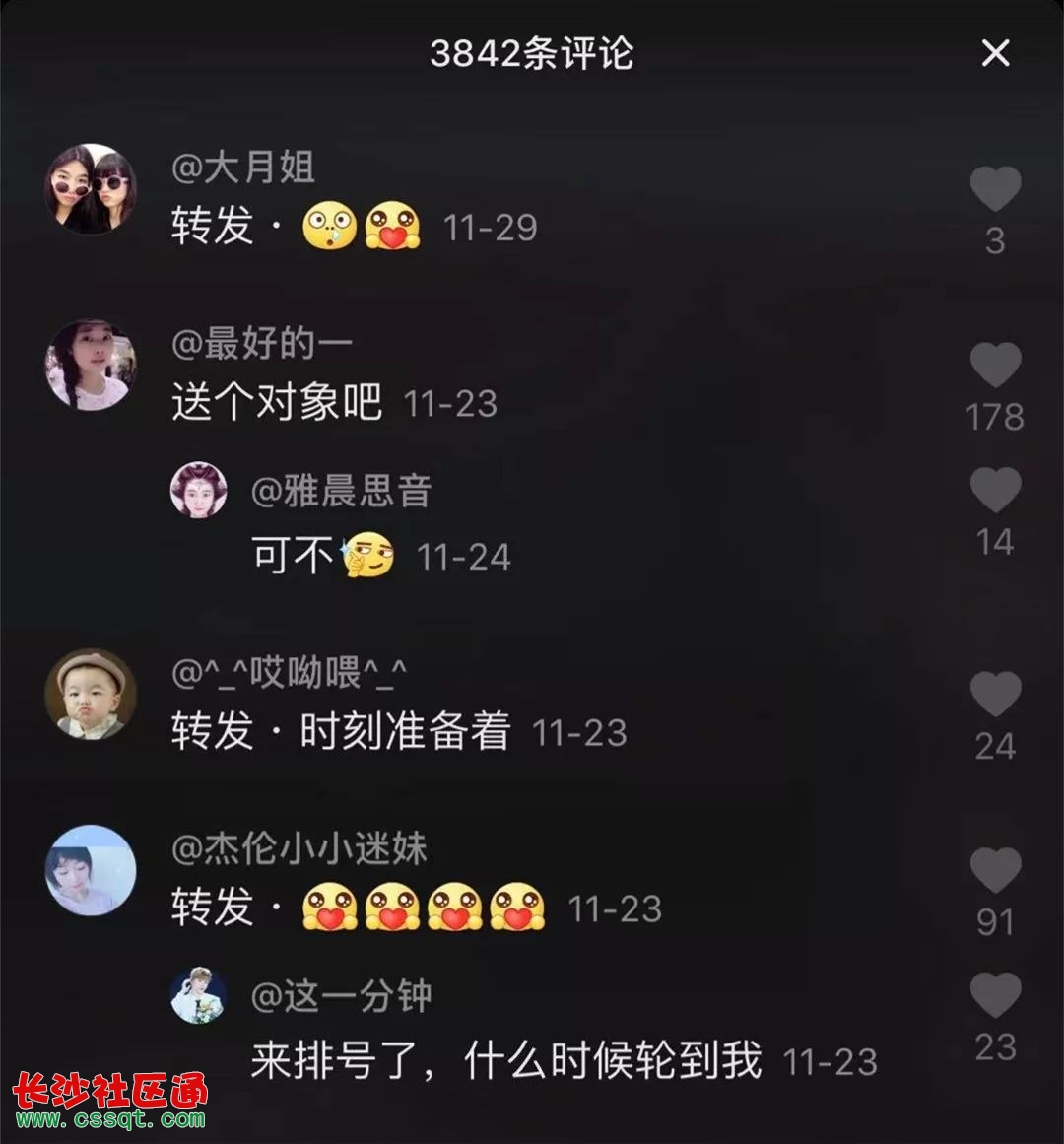Like the reply by 这一分钟
This screenshot has height=1144, width=1064.
[995, 995]
